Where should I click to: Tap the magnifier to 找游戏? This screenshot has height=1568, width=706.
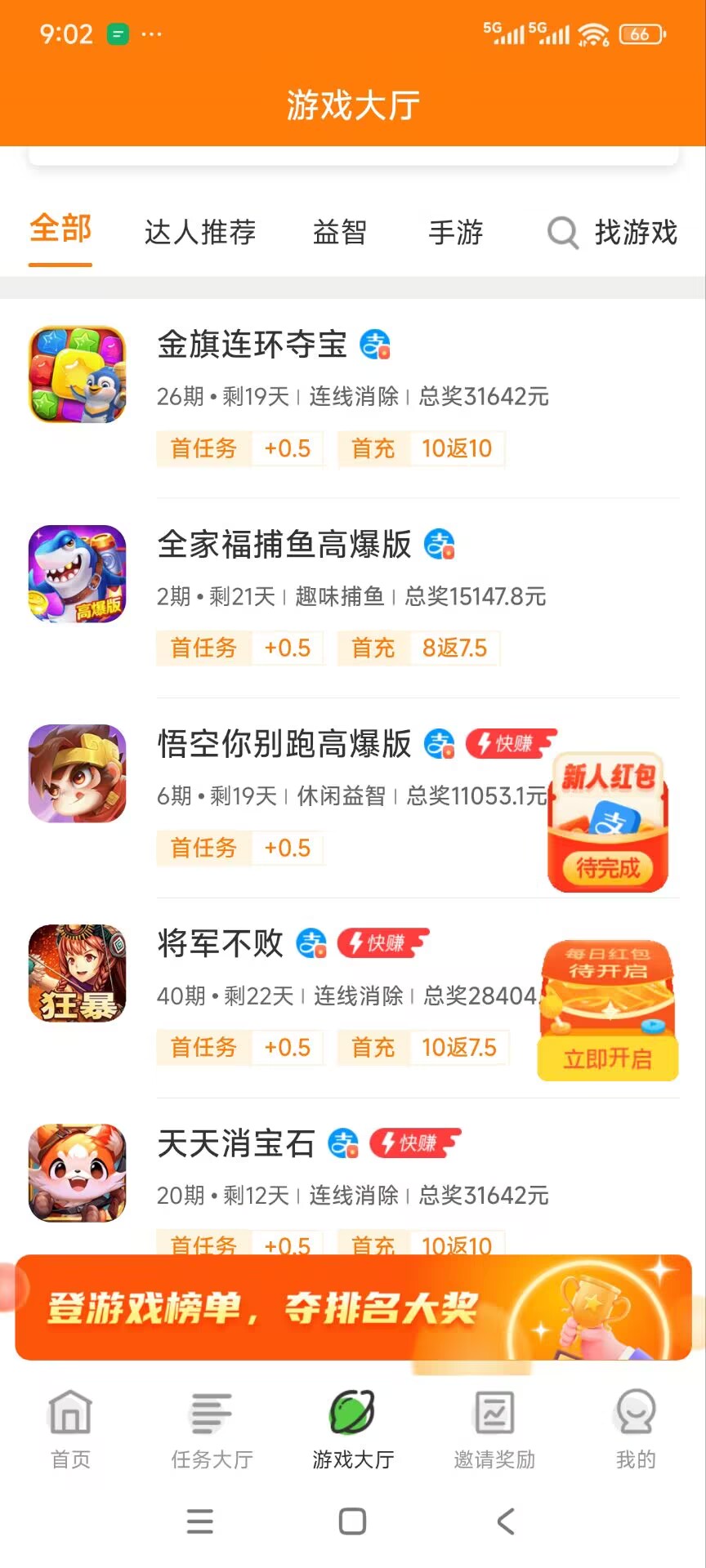coord(562,233)
